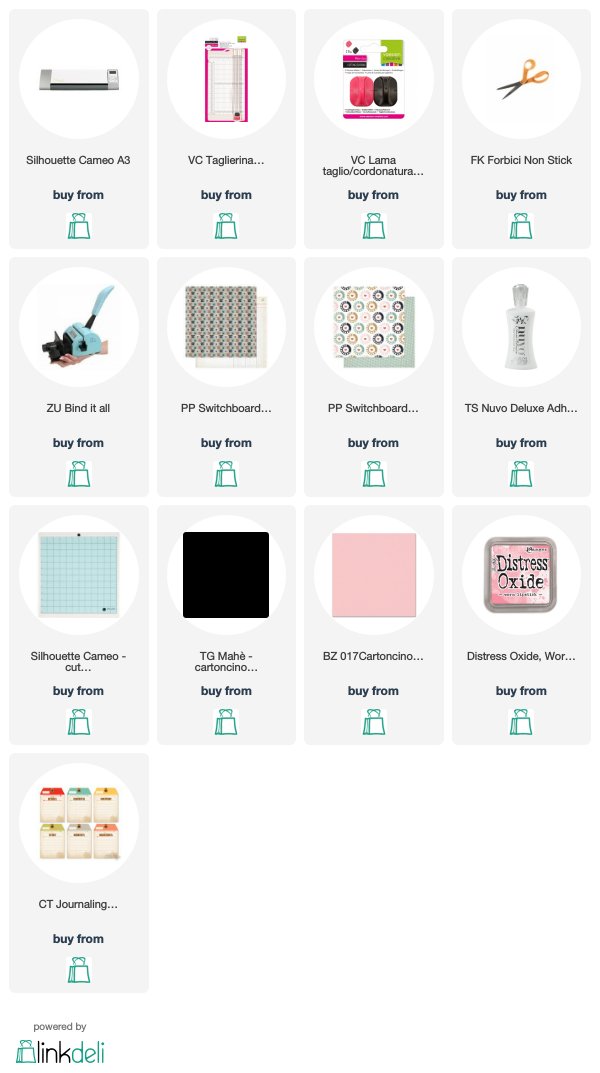Tap the shop bag under TS Nuvo Deluxe Adh…
Image resolution: width=600 pixels, height=1073 pixels.
(x=521, y=474)
